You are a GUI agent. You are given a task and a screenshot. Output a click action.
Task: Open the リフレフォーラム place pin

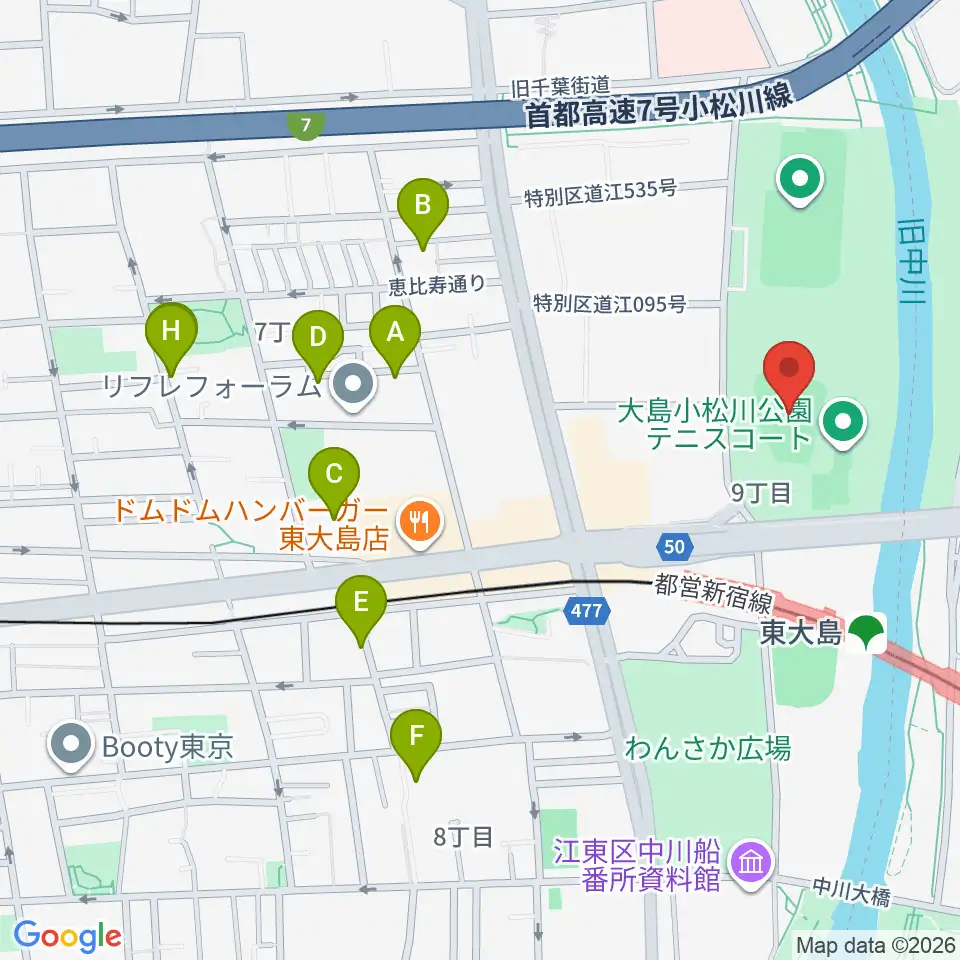click(353, 387)
